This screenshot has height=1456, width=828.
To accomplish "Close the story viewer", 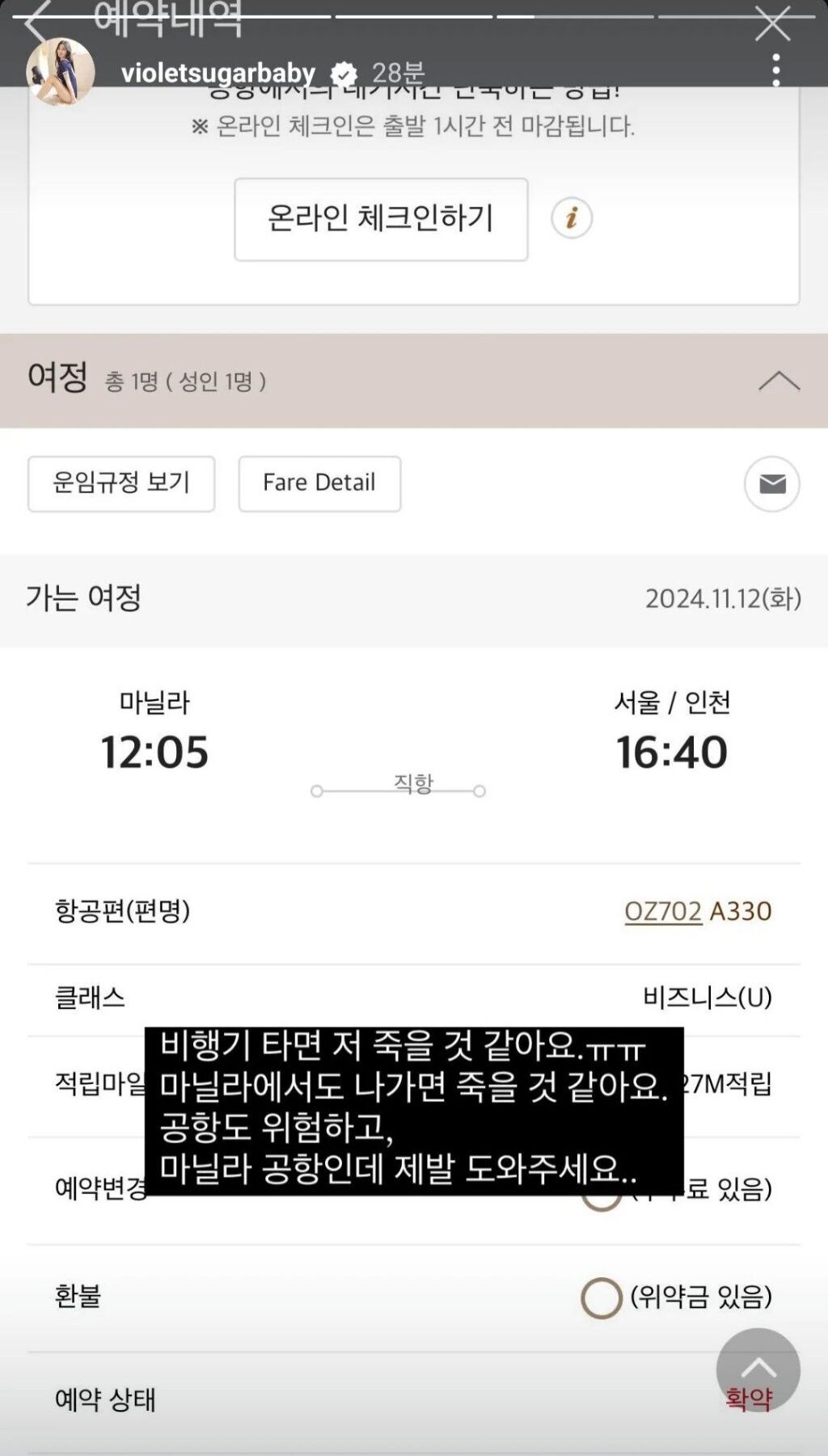I will [772, 23].
